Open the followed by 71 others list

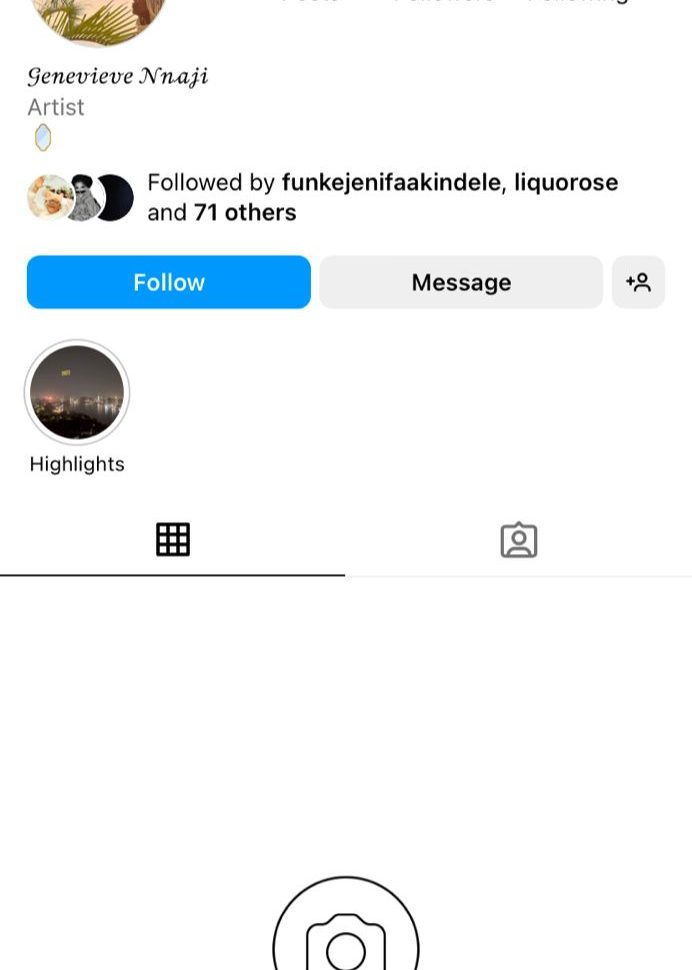(x=244, y=213)
